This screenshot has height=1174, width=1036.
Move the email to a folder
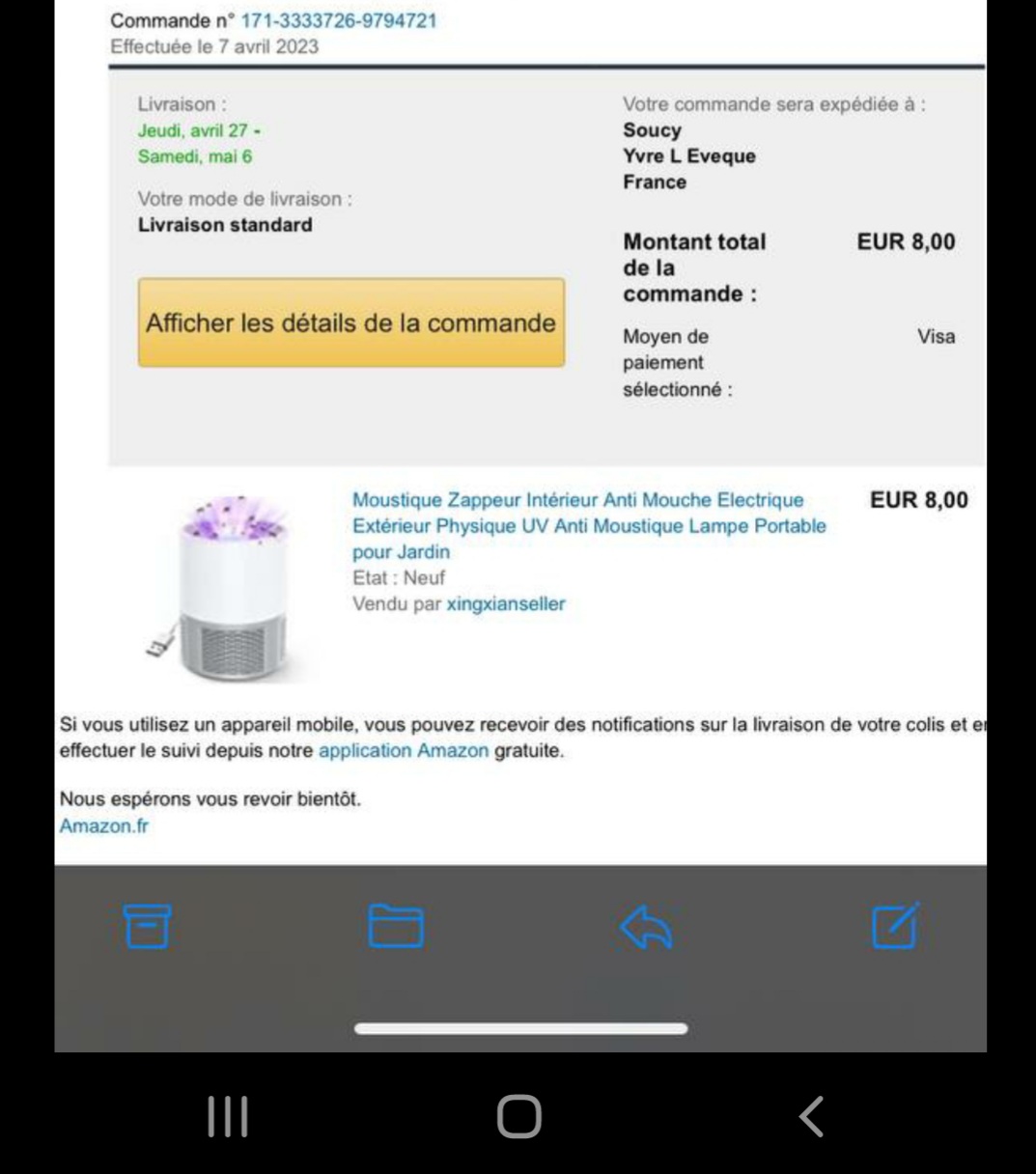point(396,927)
